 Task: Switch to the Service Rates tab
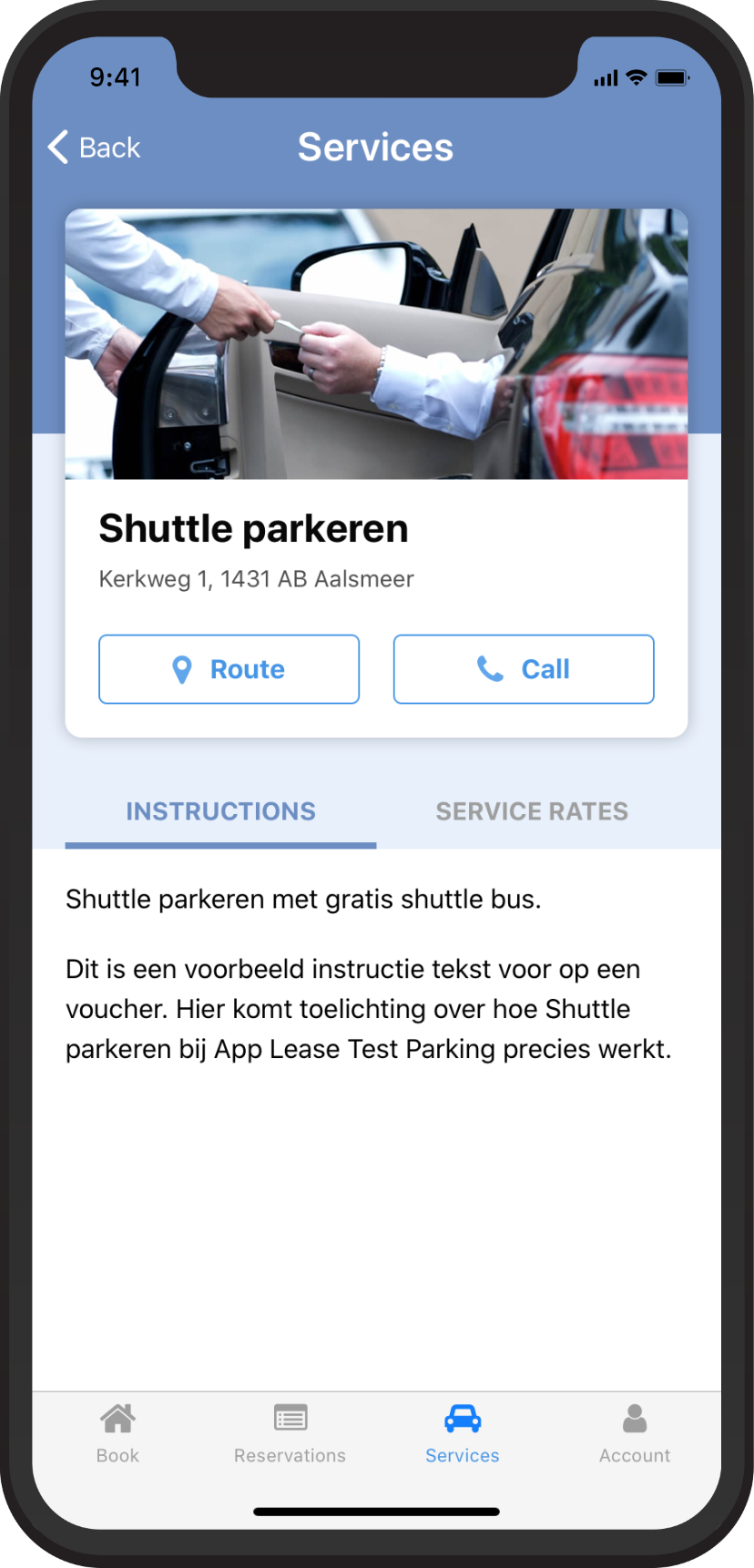click(532, 811)
